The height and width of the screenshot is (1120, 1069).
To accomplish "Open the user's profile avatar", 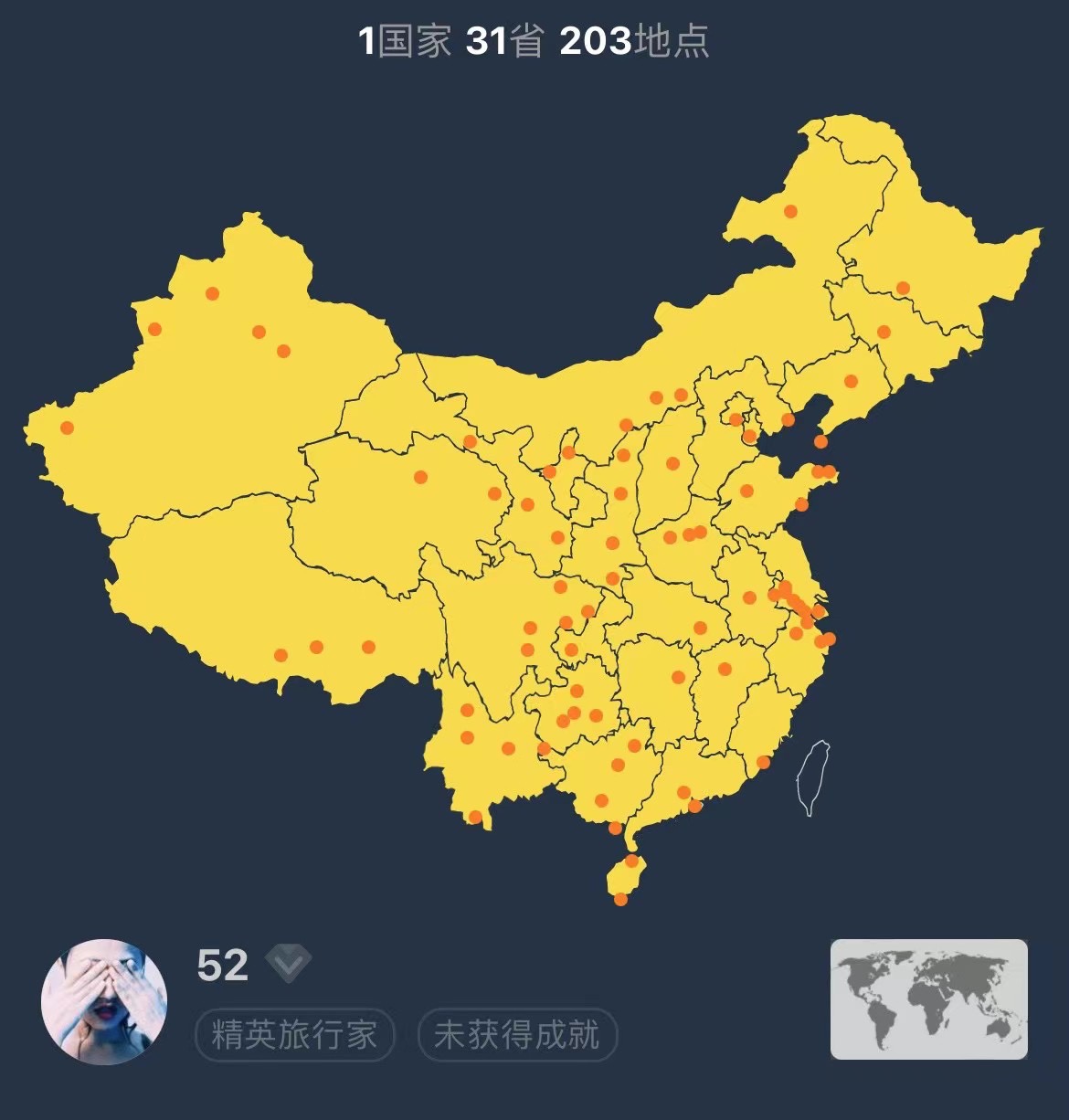I will tap(104, 1001).
